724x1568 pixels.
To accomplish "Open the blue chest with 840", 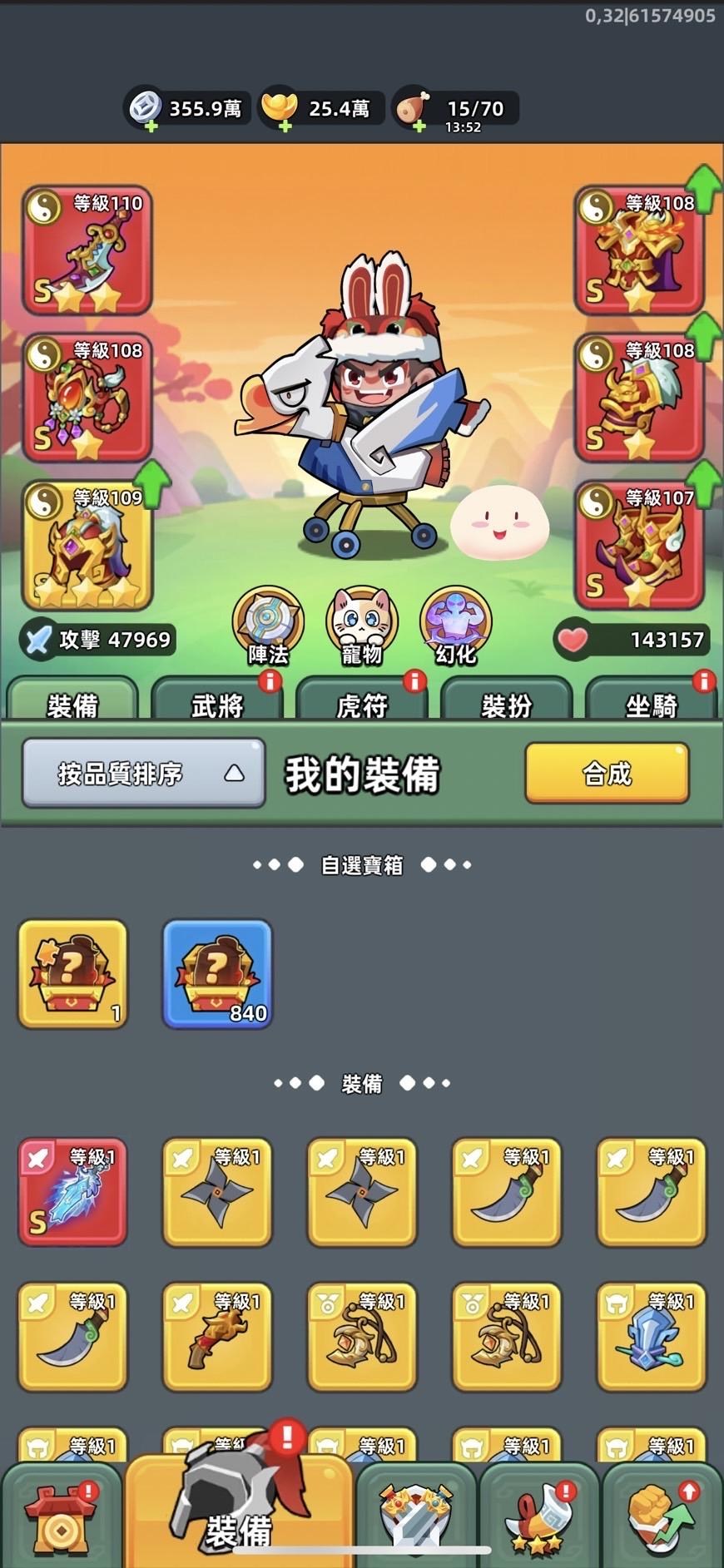I will click(x=217, y=974).
